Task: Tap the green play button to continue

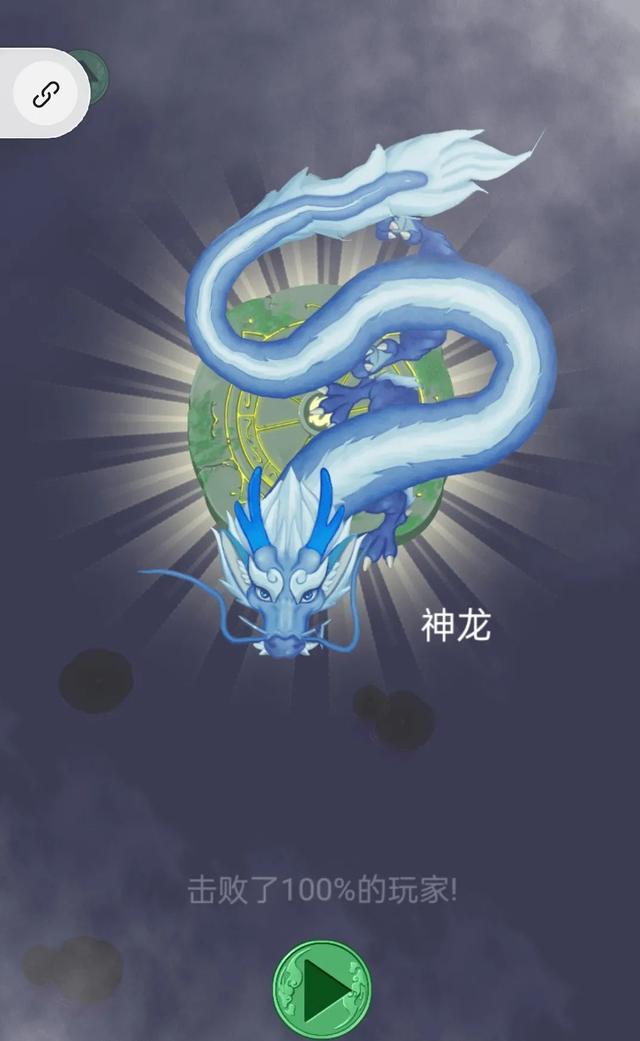Action: [x=321, y=989]
